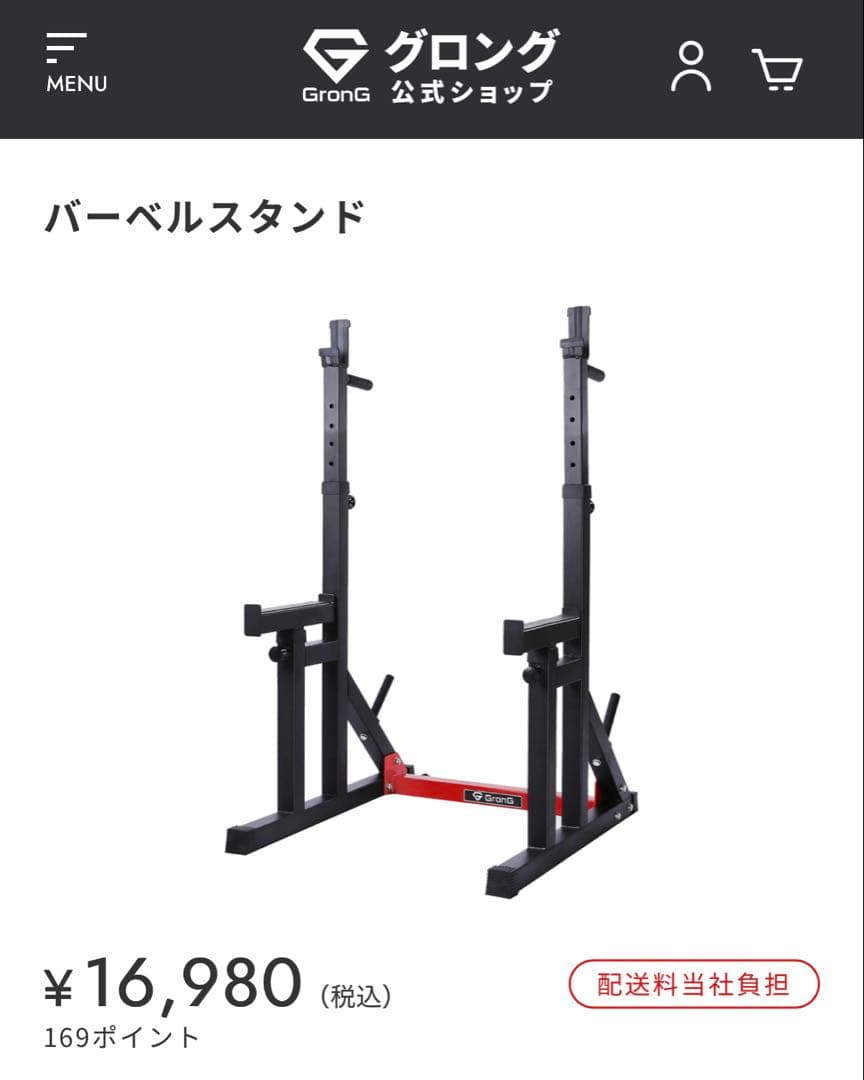The width and height of the screenshot is (864, 1080).
Task: Select the red free-shipping pill button
Action: [x=692, y=984]
